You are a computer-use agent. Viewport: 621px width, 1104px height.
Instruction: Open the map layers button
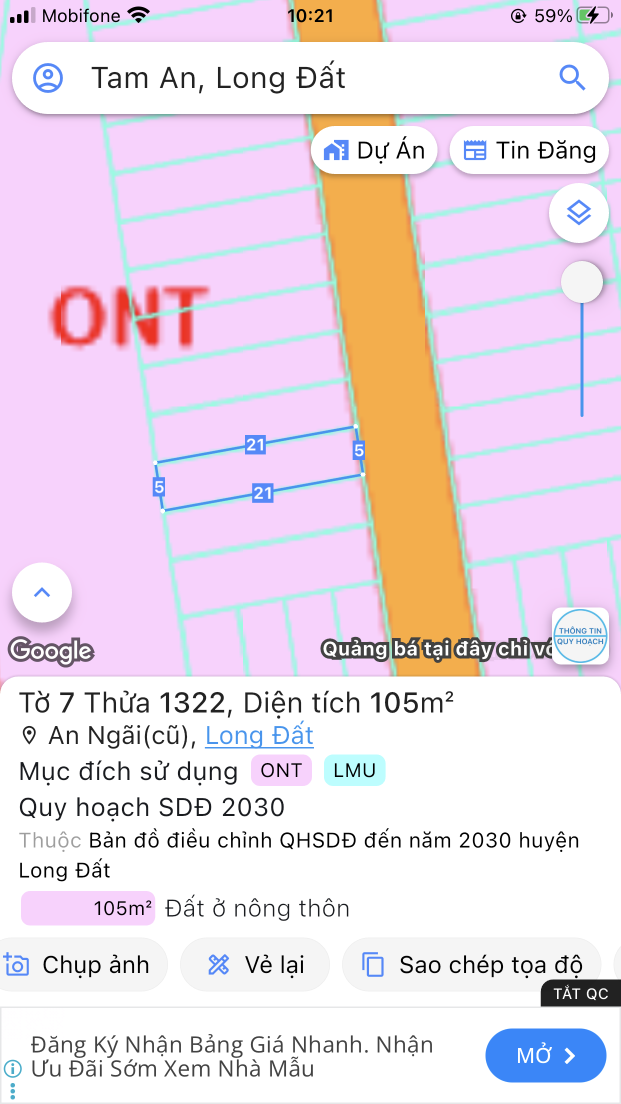pyautogui.click(x=579, y=213)
